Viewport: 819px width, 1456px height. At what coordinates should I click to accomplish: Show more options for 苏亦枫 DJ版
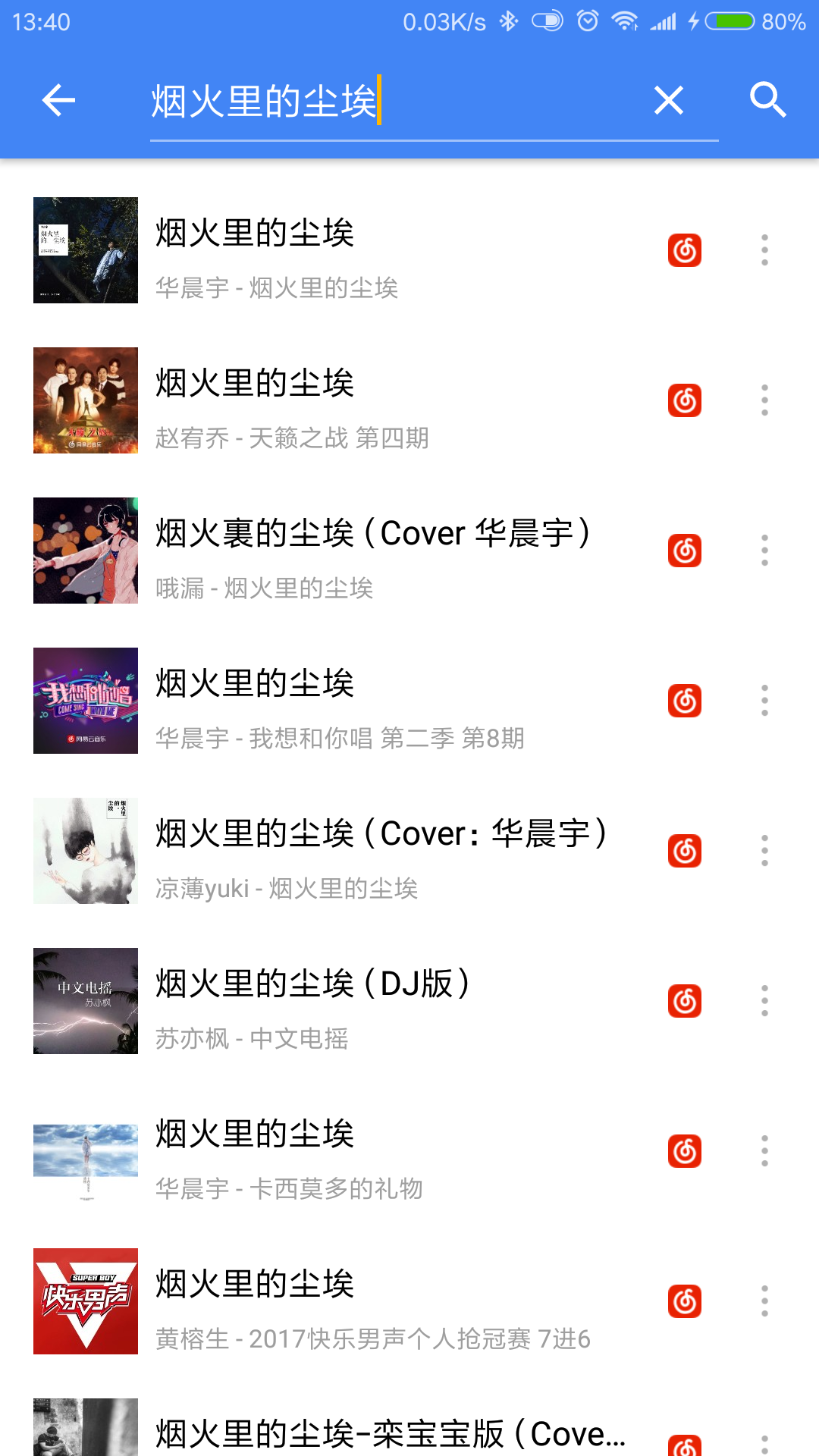pyautogui.click(x=764, y=1001)
